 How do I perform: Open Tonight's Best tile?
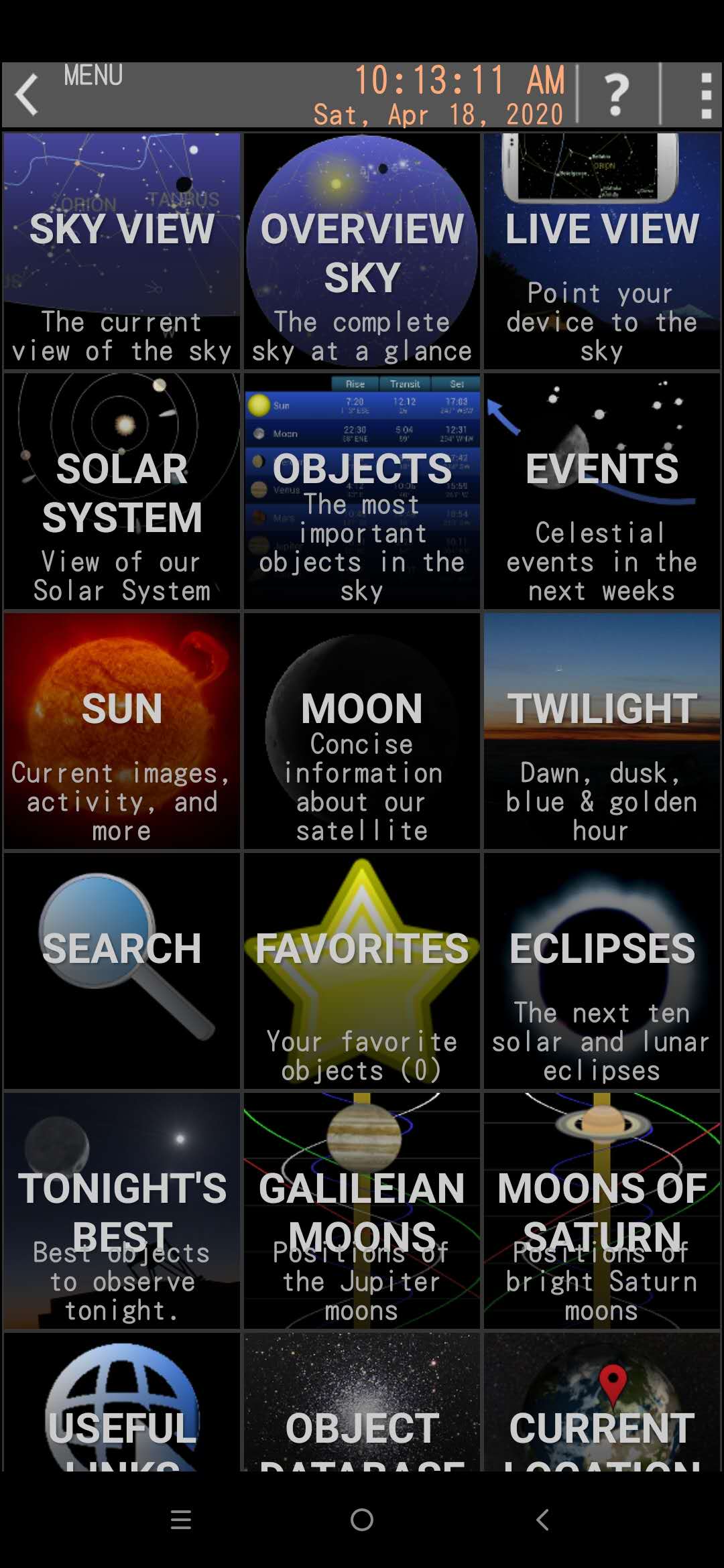coord(121,1210)
